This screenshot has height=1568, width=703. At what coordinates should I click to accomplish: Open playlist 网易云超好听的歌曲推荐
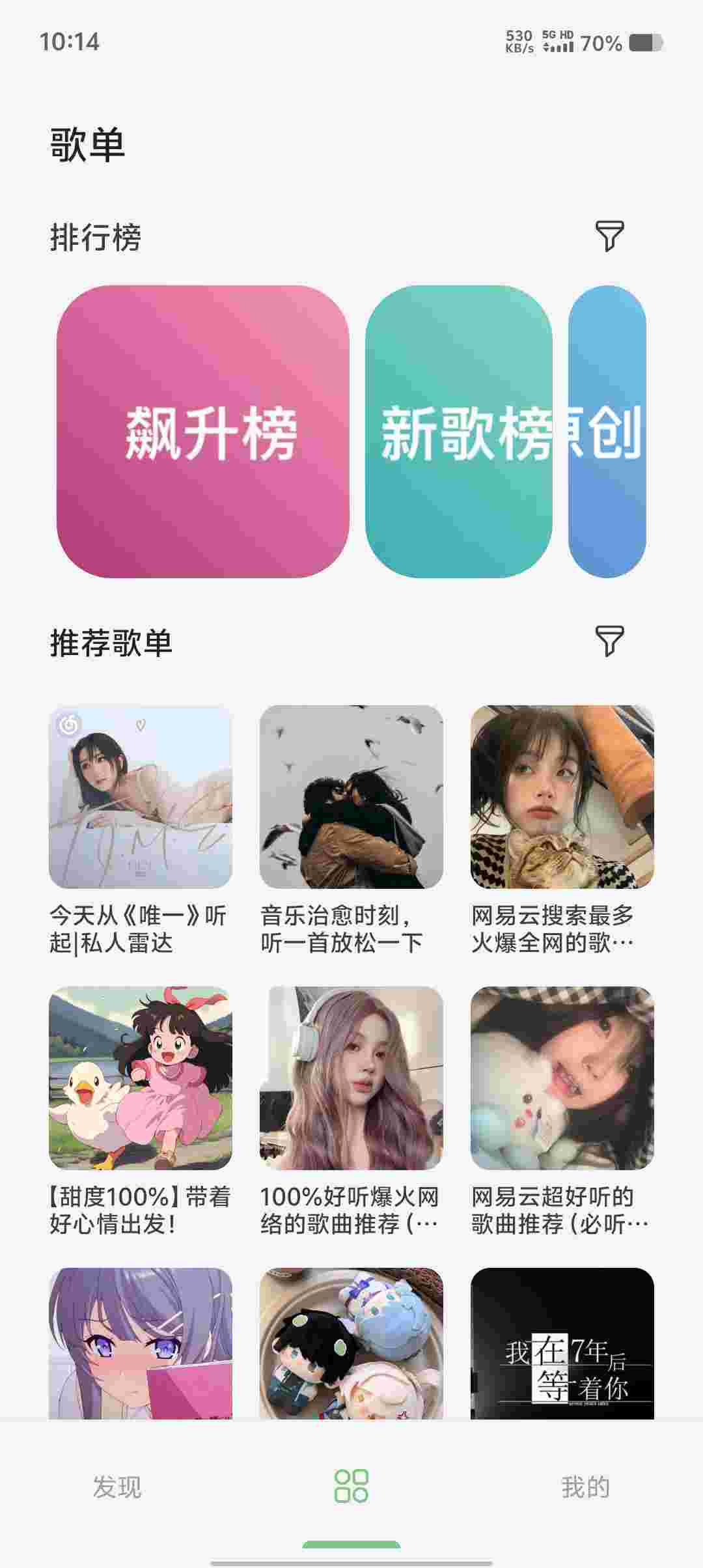tap(562, 1078)
